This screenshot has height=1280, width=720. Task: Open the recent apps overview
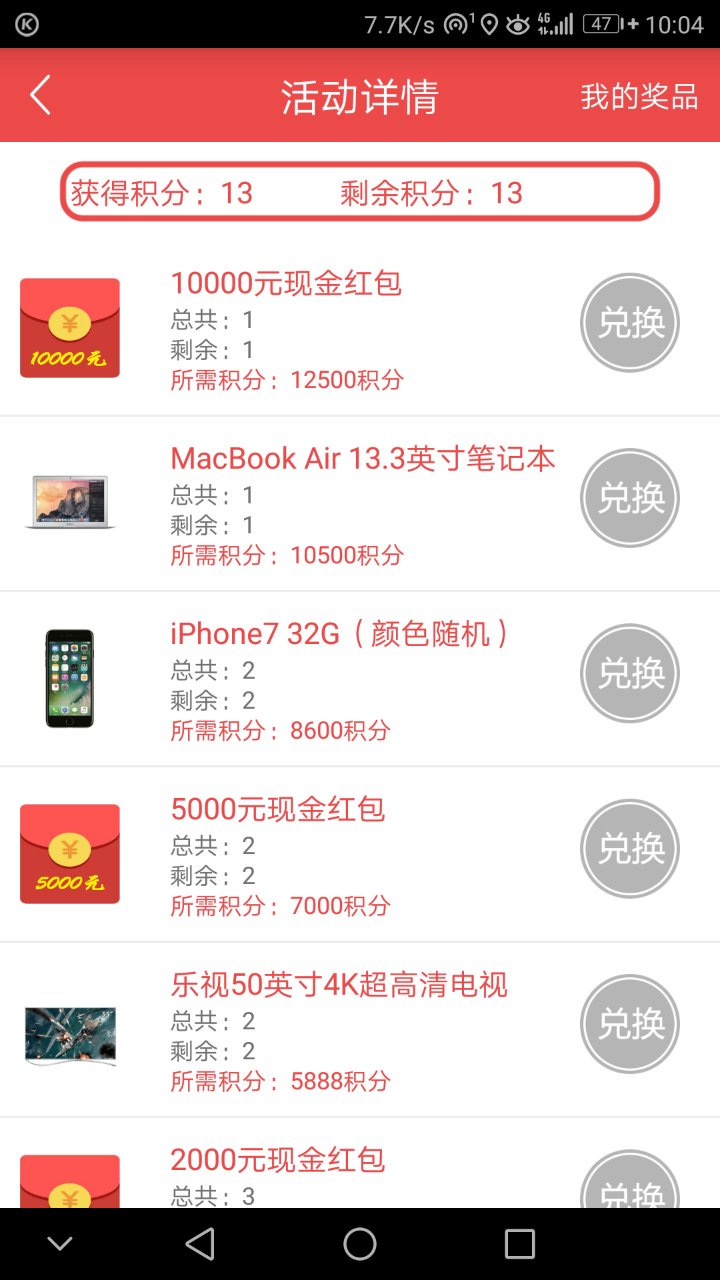point(520,1244)
